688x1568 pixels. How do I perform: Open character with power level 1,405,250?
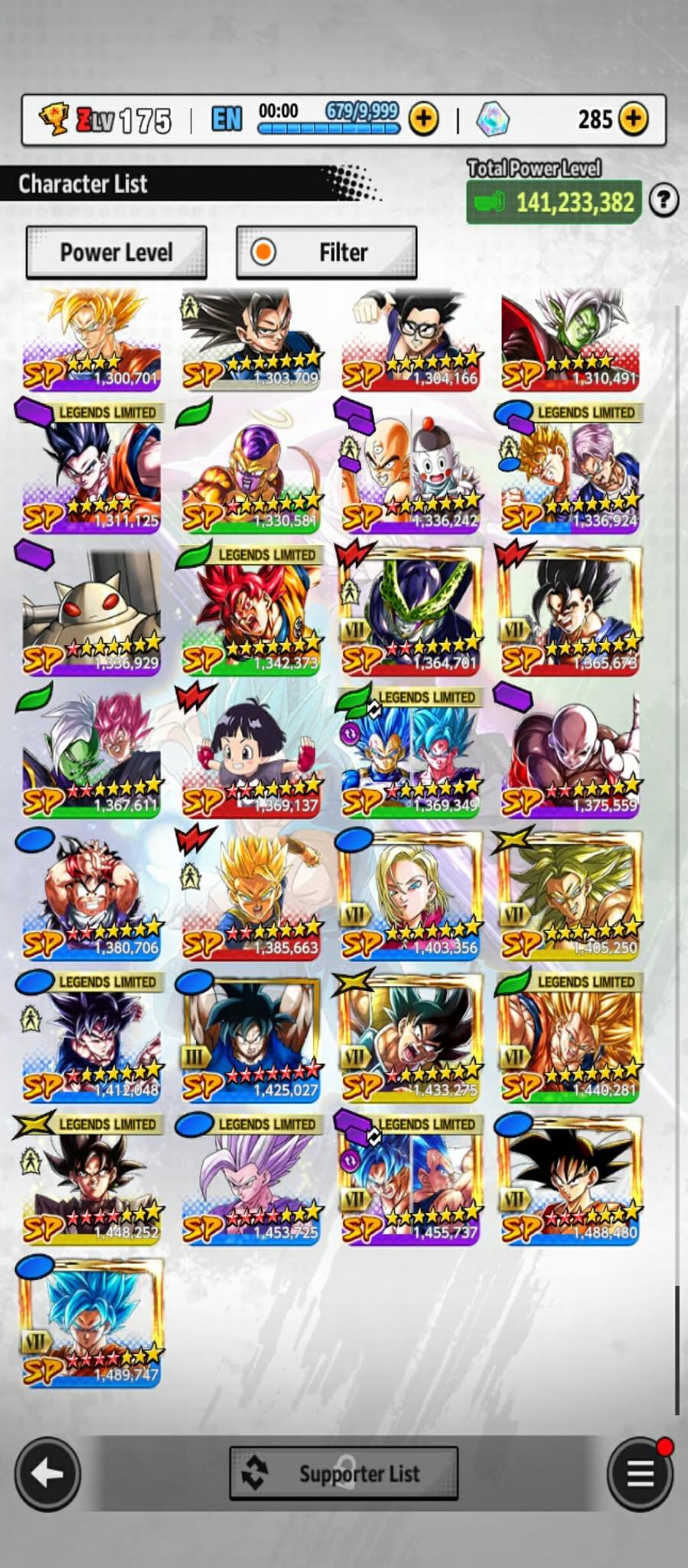point(570,895)
